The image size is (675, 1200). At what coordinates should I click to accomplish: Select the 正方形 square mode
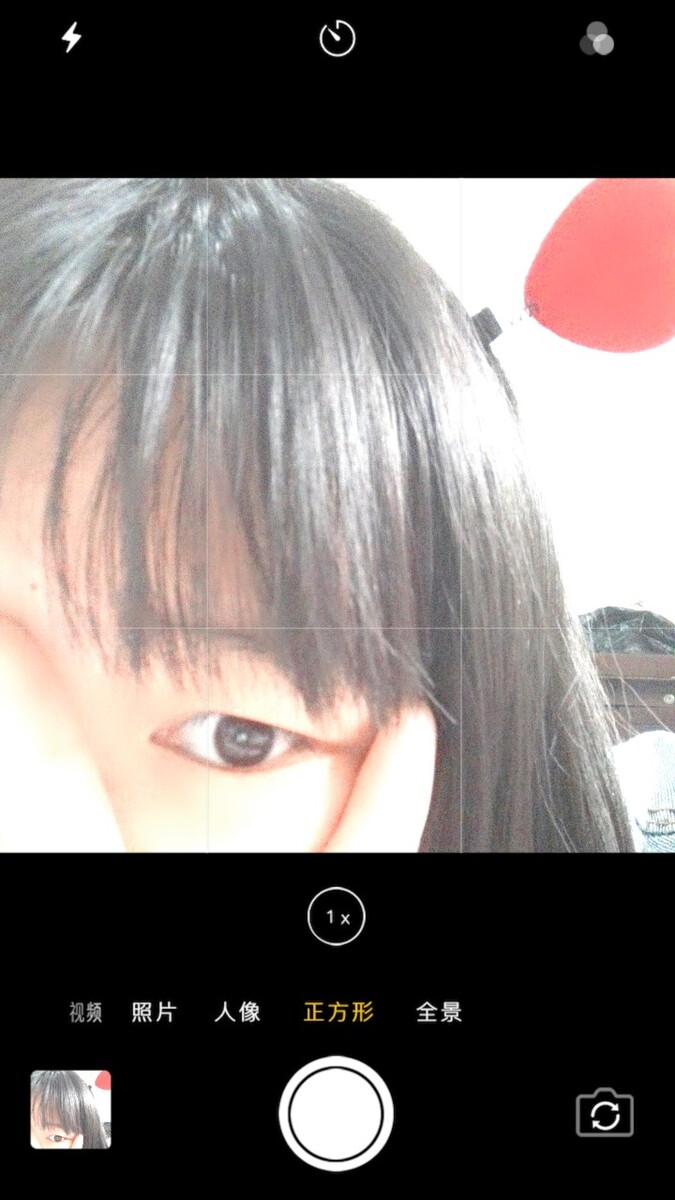338,1012
